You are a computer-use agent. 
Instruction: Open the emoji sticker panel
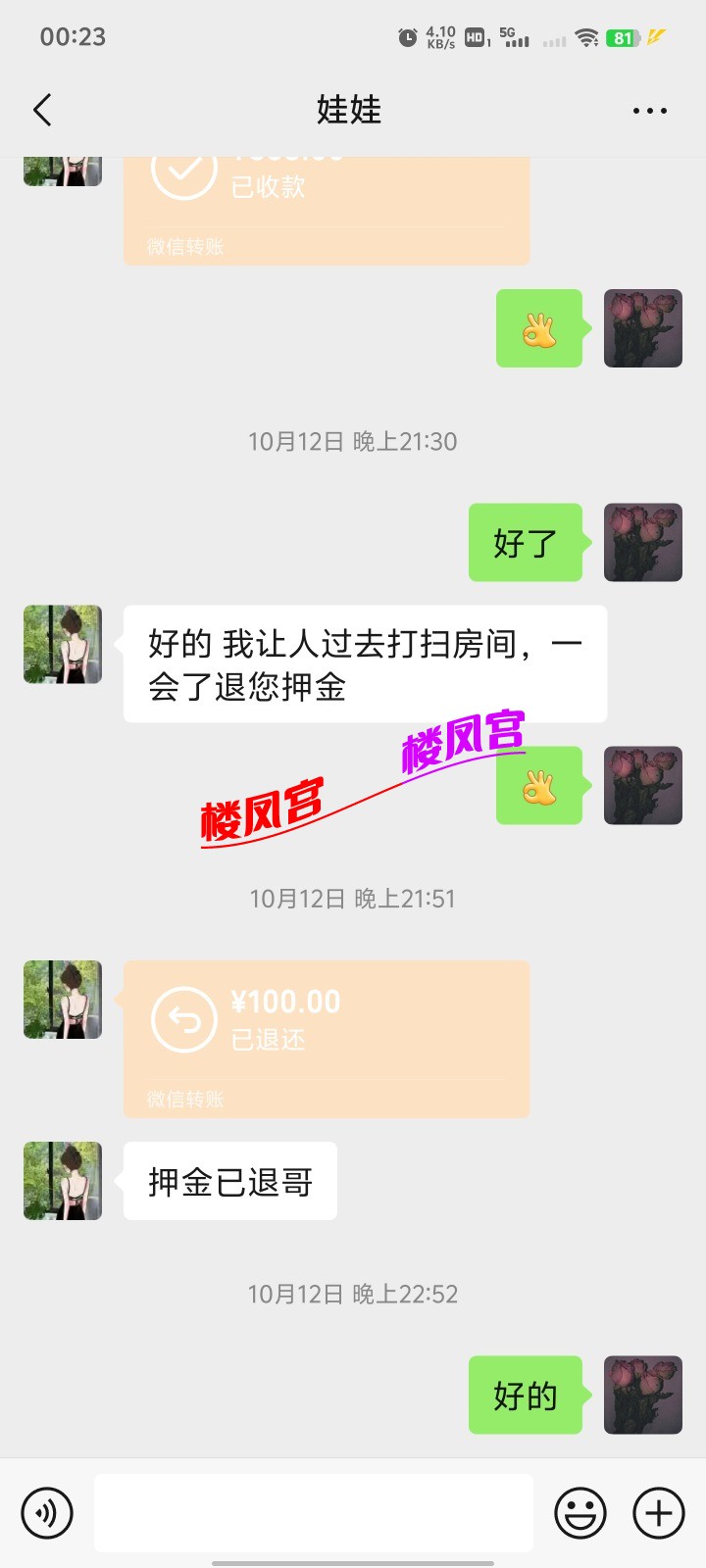click(580, 1513)
